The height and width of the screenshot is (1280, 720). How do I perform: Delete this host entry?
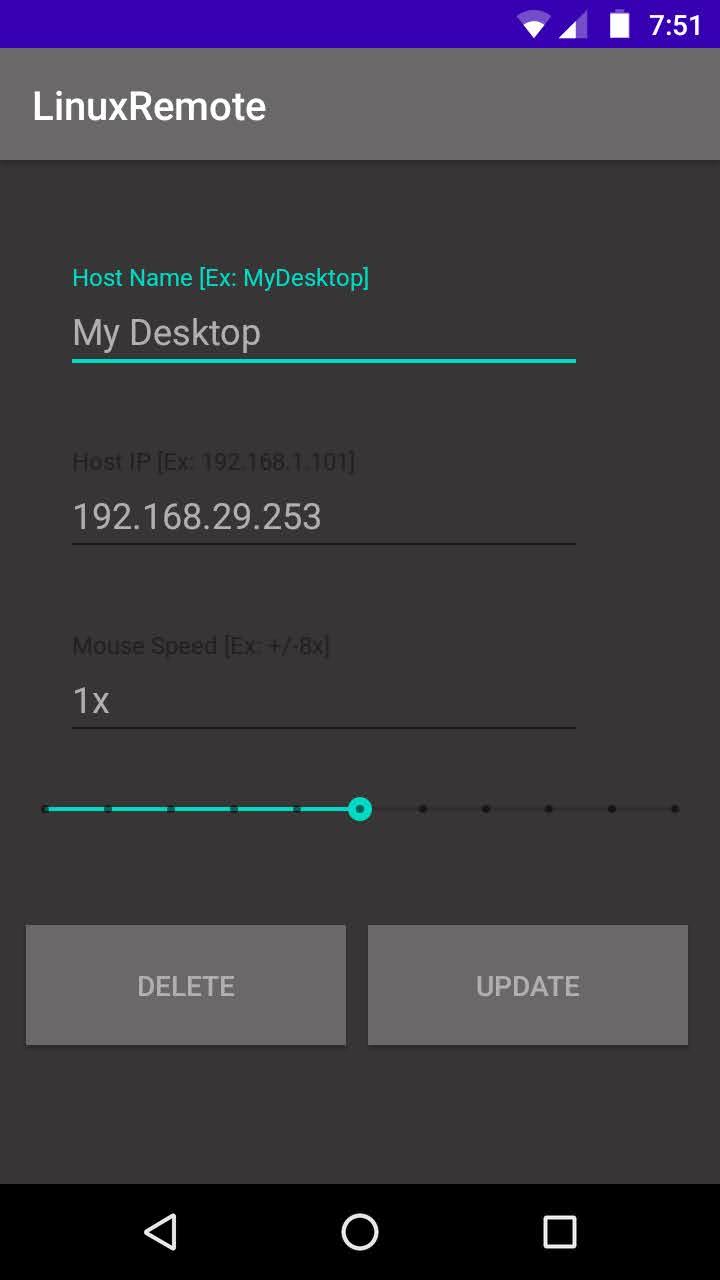186,985
